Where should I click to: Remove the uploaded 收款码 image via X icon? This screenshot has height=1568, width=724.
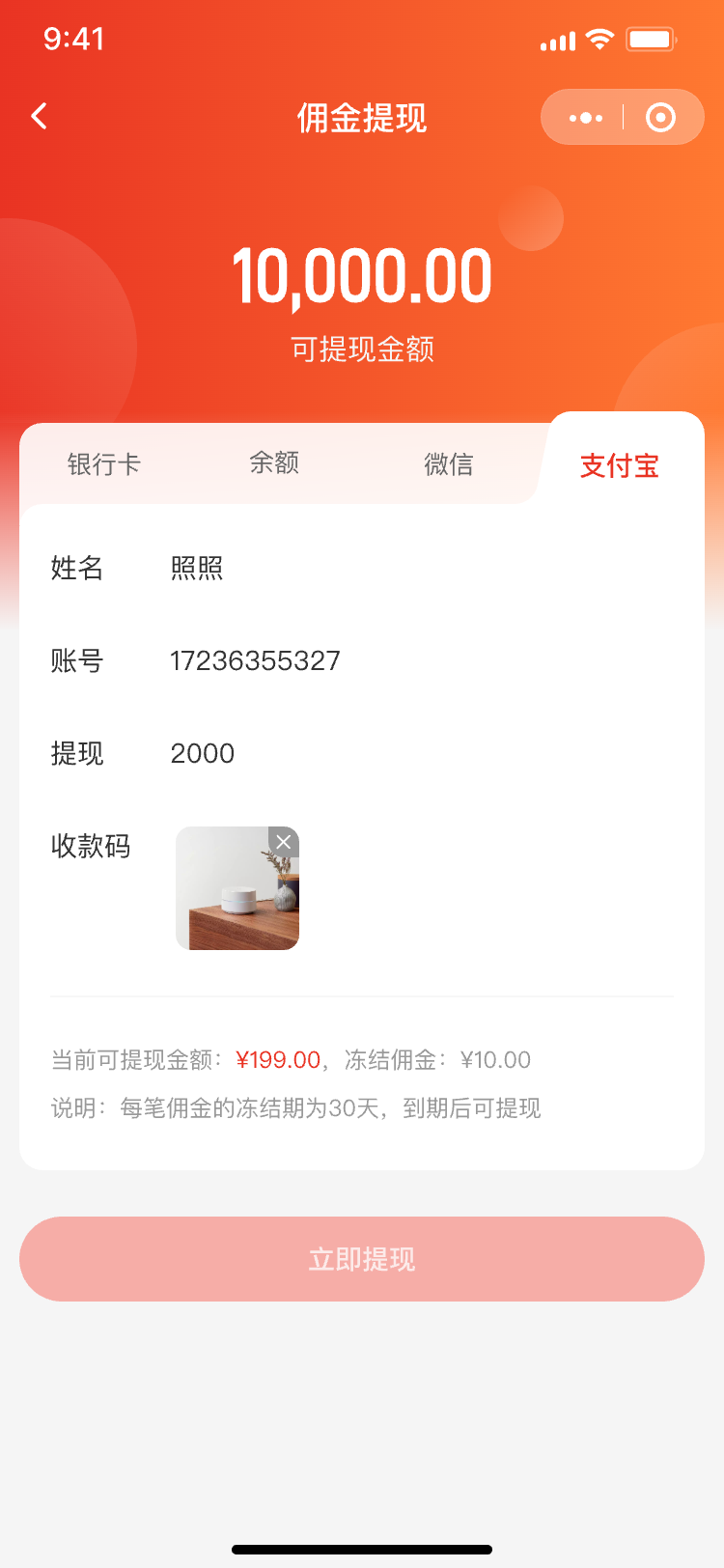(282, 841)
